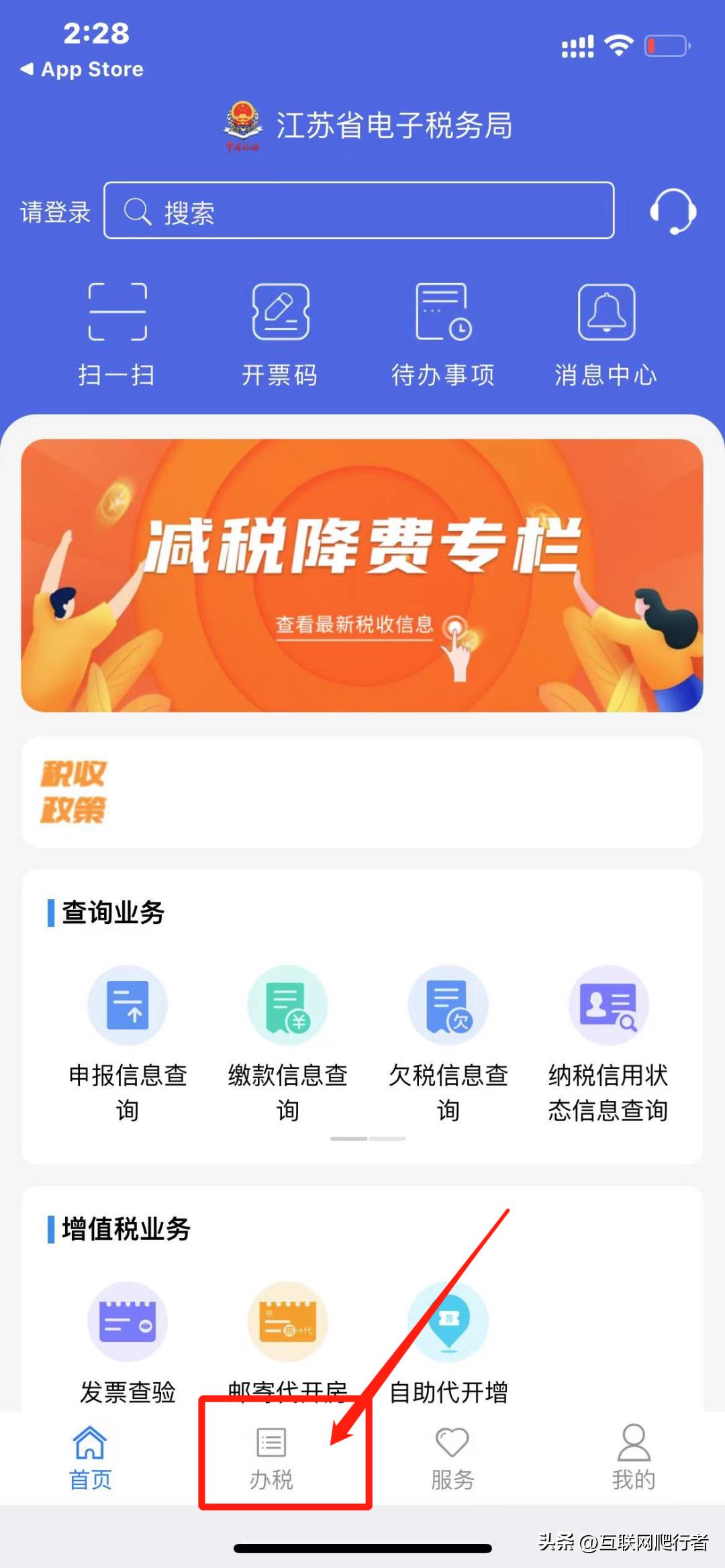Open 纳税信用状态信息查询 credit status query

pos(608,1033)
